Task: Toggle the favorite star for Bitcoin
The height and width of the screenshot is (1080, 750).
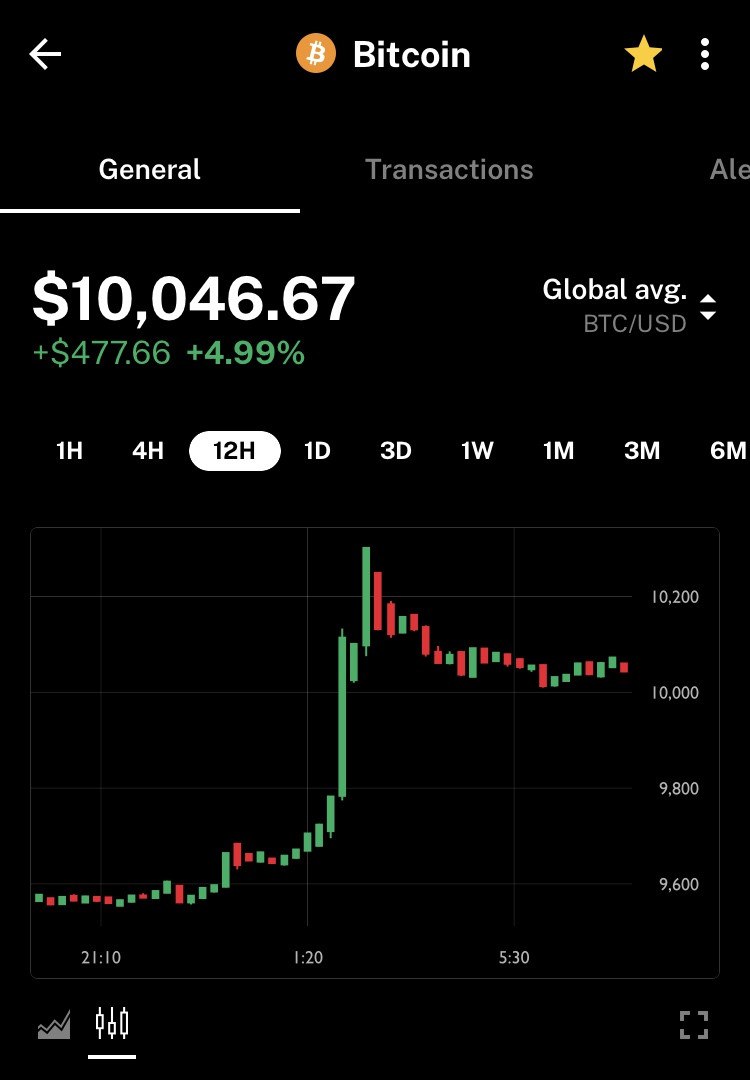Action: pos(643,55)
